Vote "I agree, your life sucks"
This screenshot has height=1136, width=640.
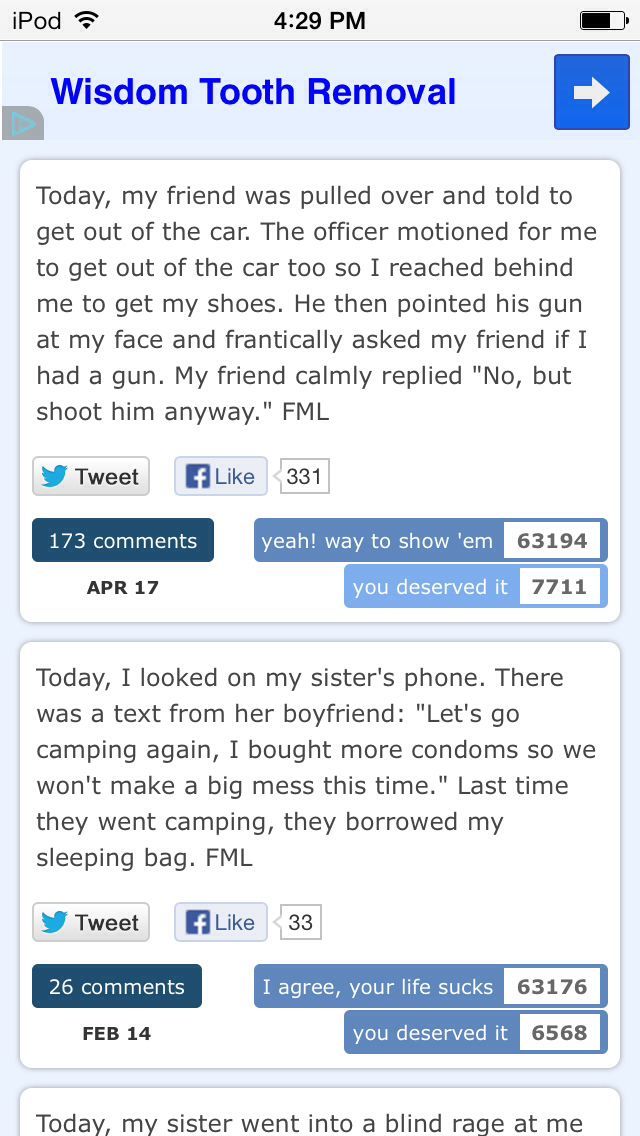coord(430,987)
